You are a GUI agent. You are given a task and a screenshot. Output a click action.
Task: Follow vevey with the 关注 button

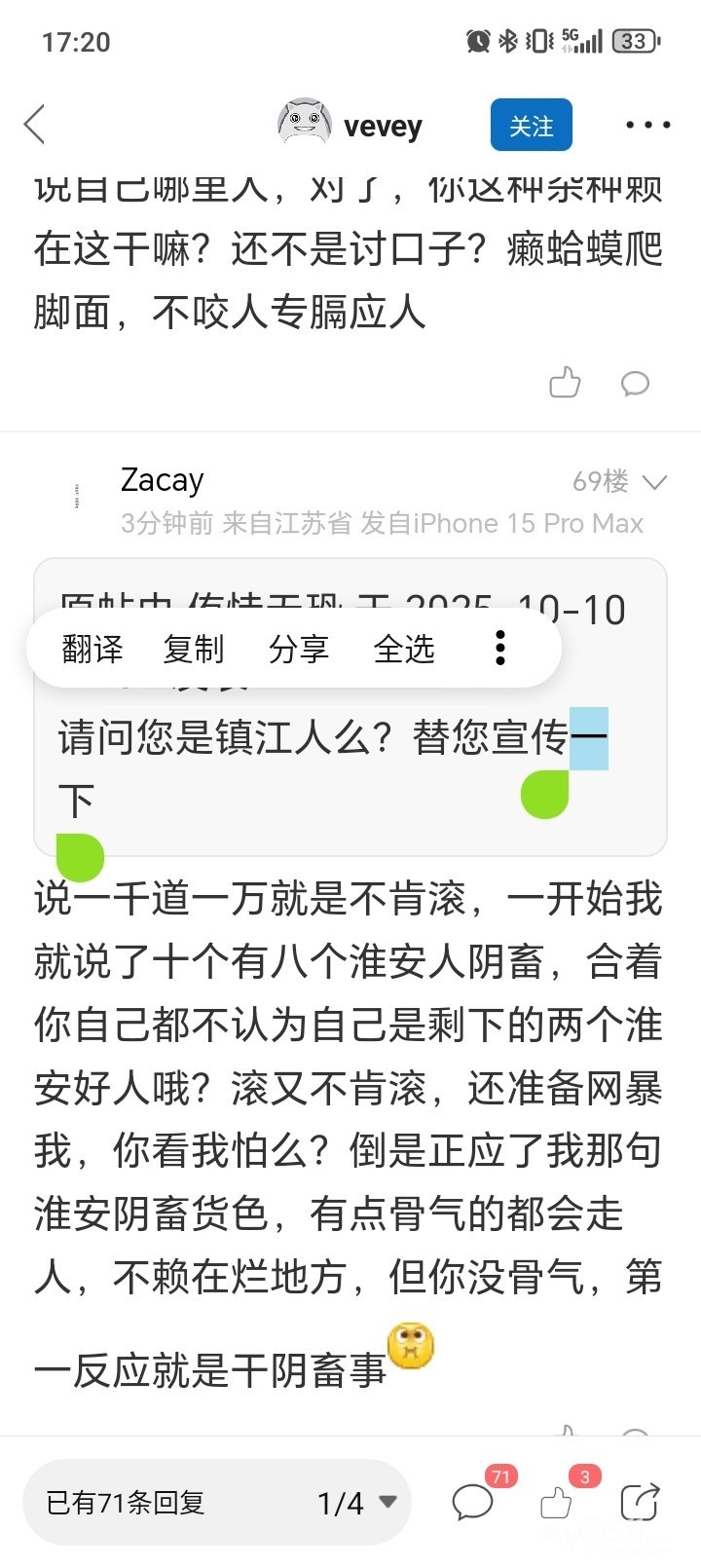click(x=531, y=125)
